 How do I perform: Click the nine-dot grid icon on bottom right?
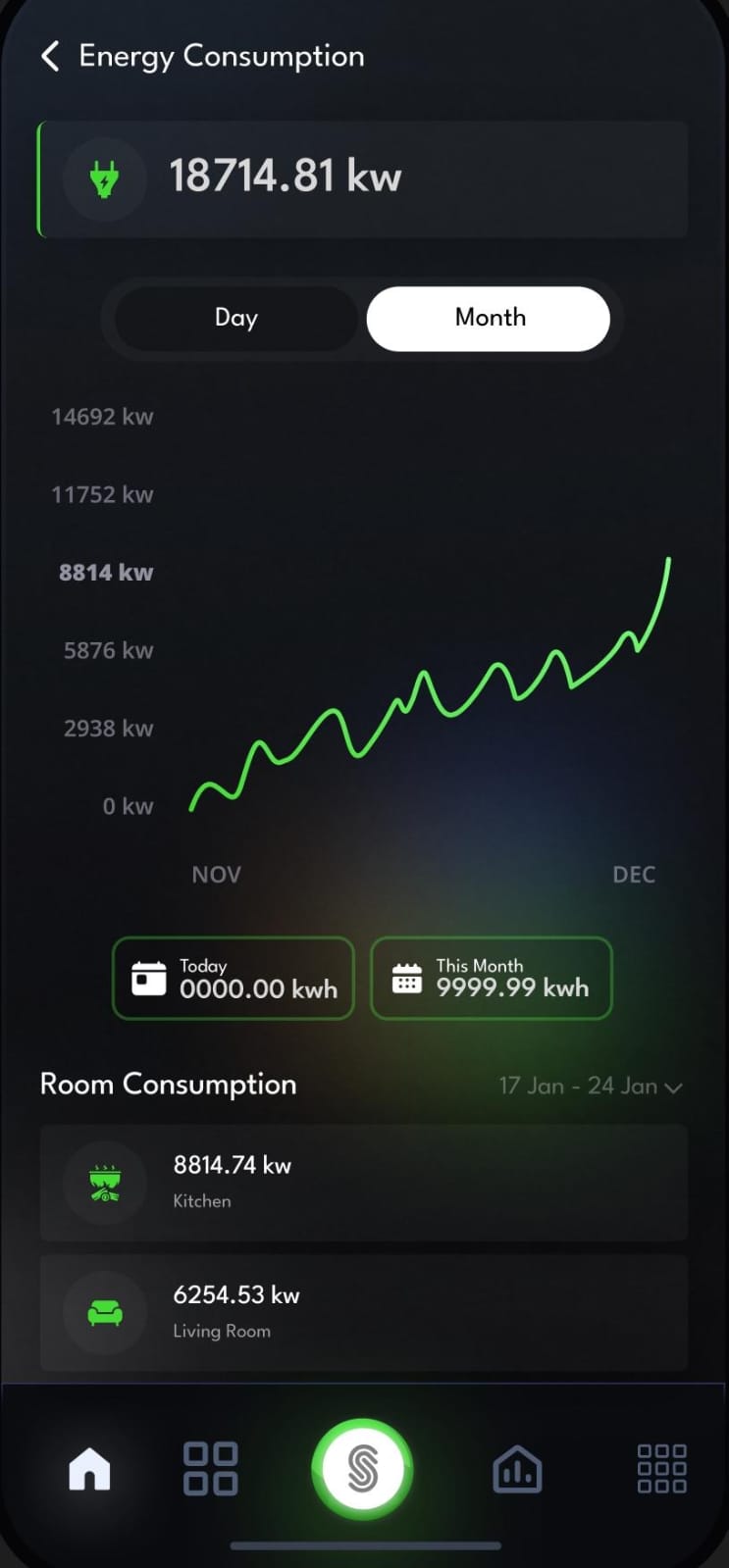coord(661,1468)
